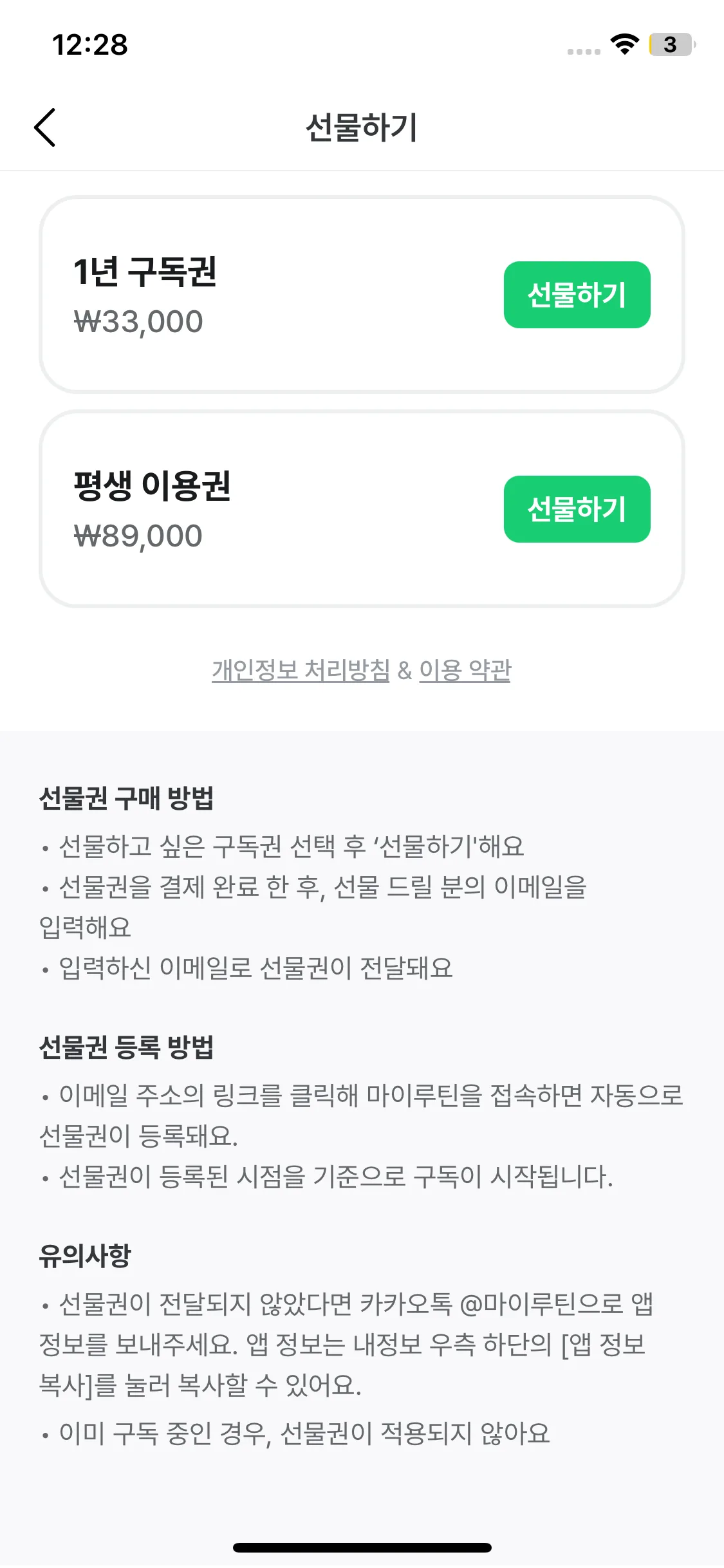The image size is (724, 1568).
Task: Go back from the 선물하기 screen
Action: click(x=45, y=127)
